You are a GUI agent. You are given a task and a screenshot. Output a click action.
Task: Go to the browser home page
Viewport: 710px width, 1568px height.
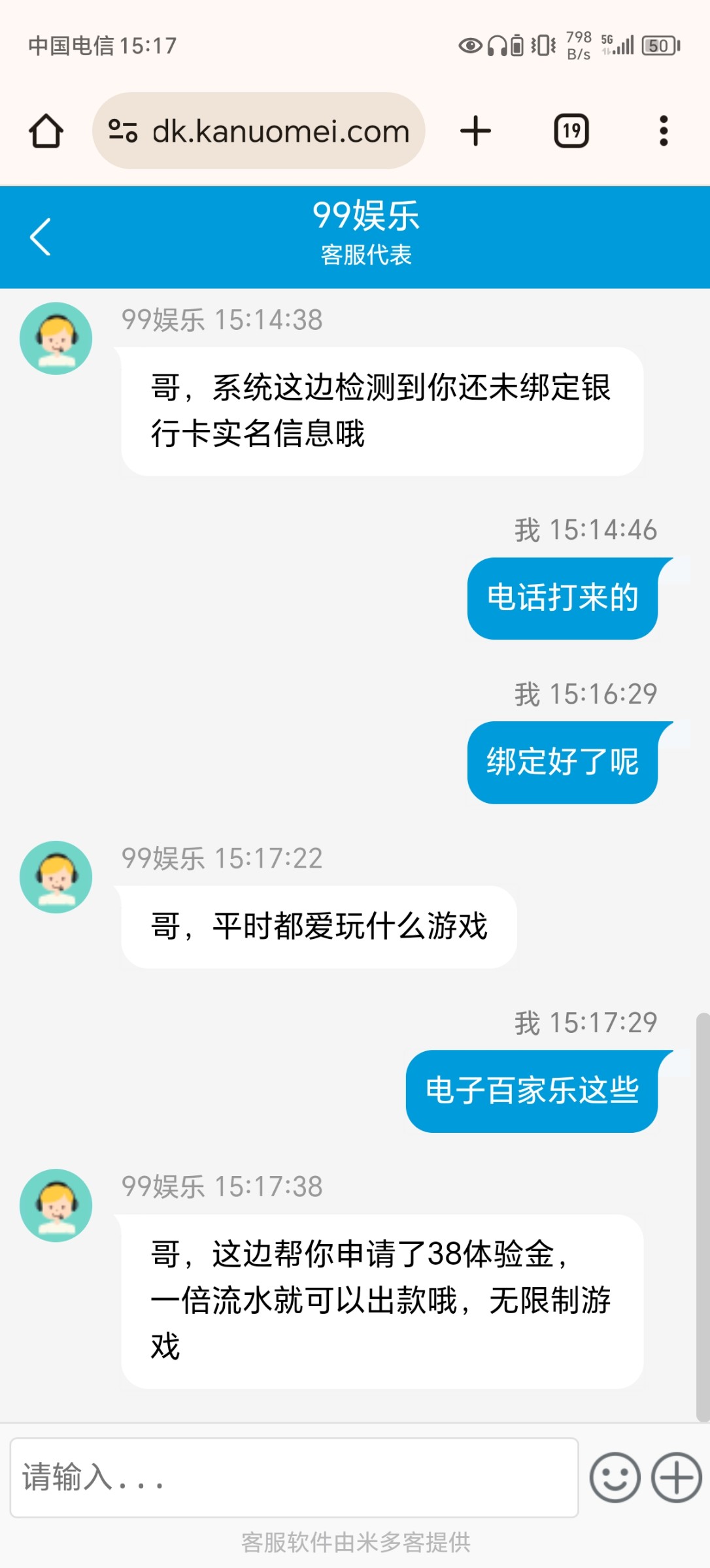[46, 131]
